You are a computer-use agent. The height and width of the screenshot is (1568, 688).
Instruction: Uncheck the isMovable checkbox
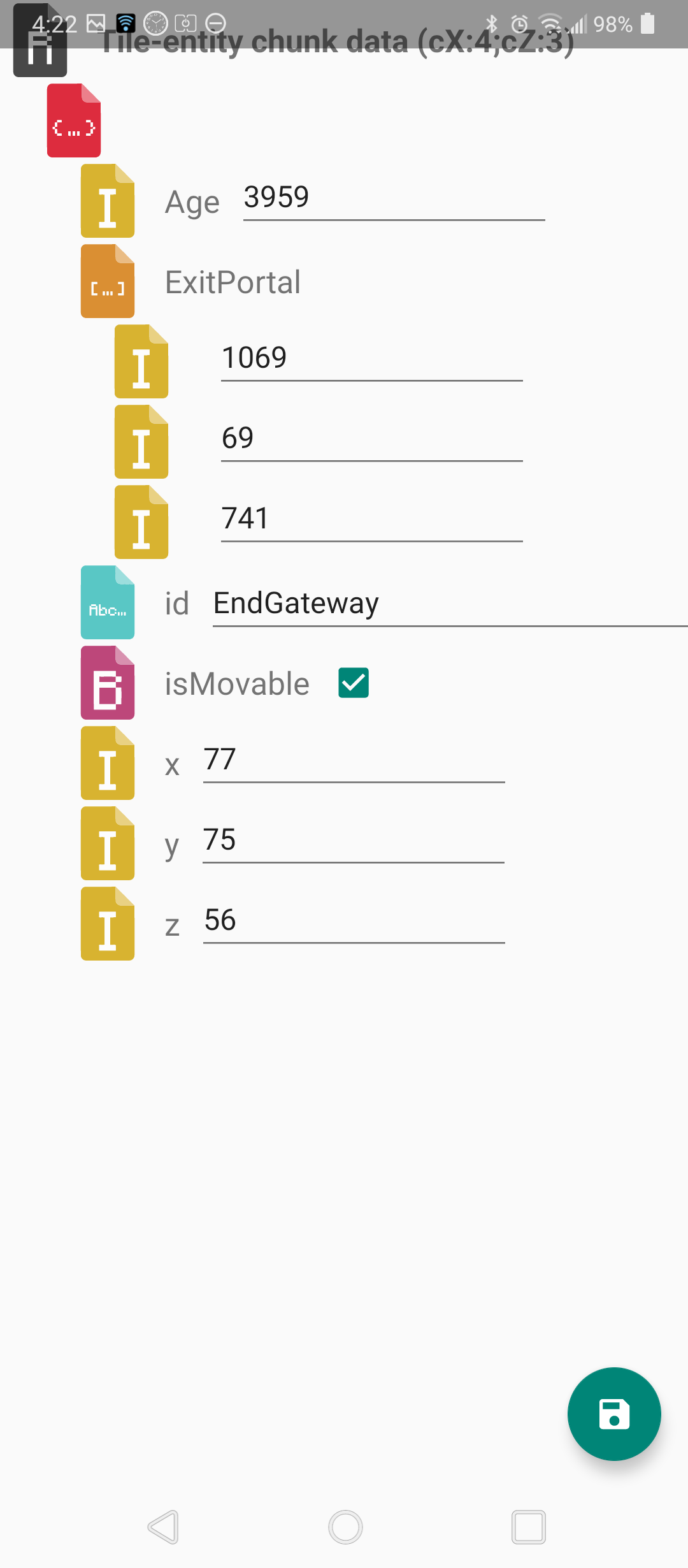354,683
